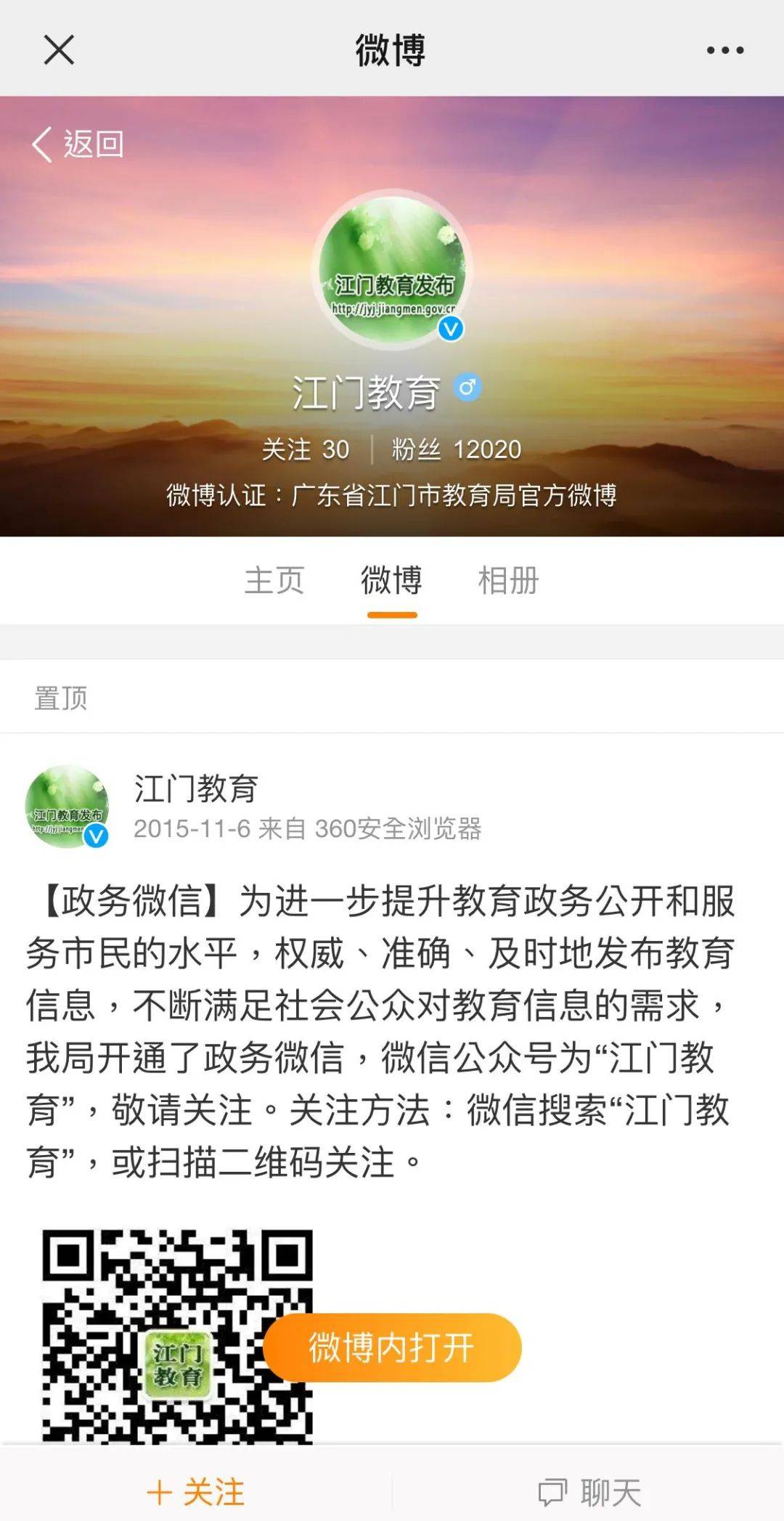Go back via 返回

click(78, 144)
